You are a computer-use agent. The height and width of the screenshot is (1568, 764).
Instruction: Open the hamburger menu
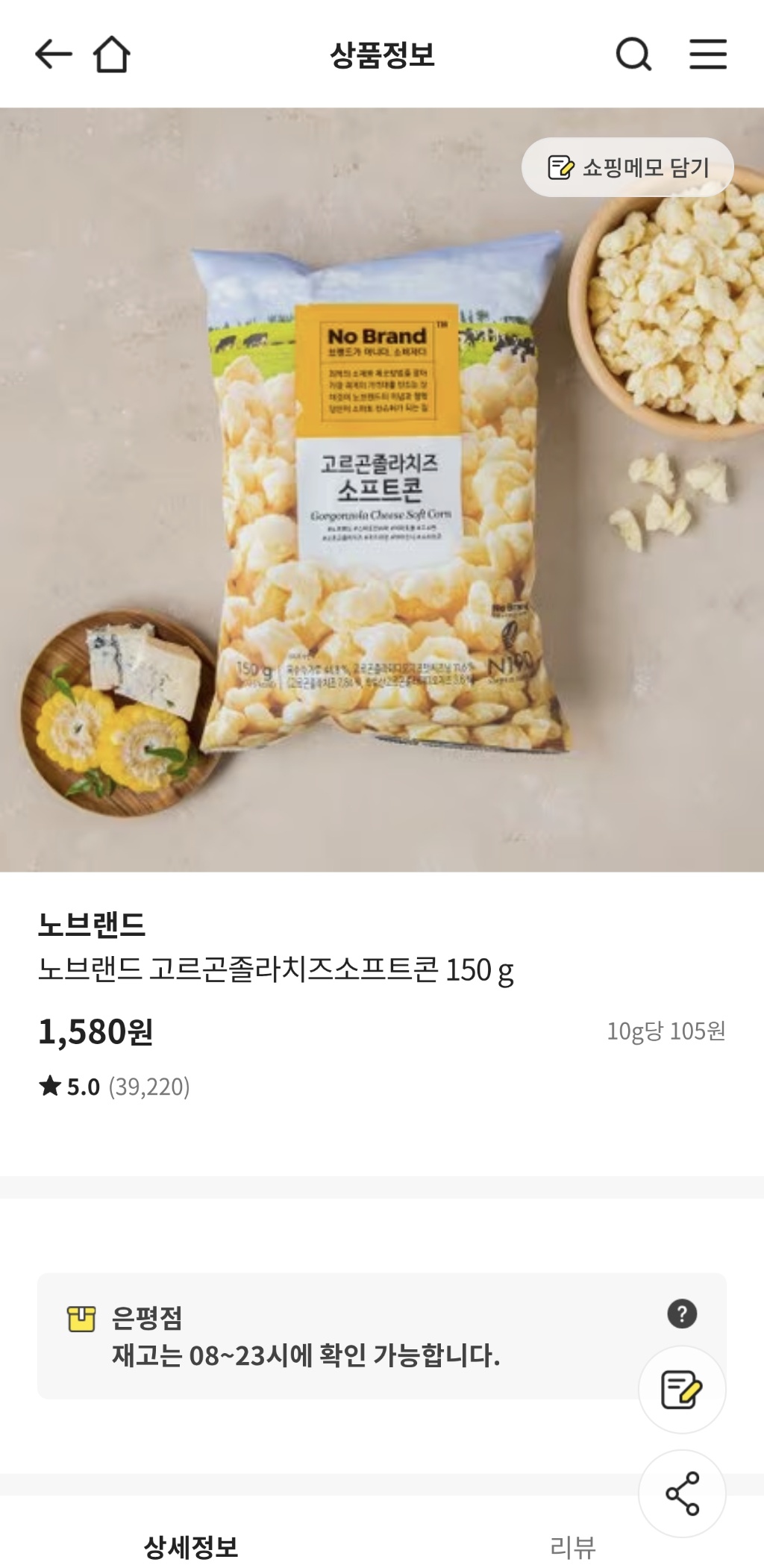(707, 54)
